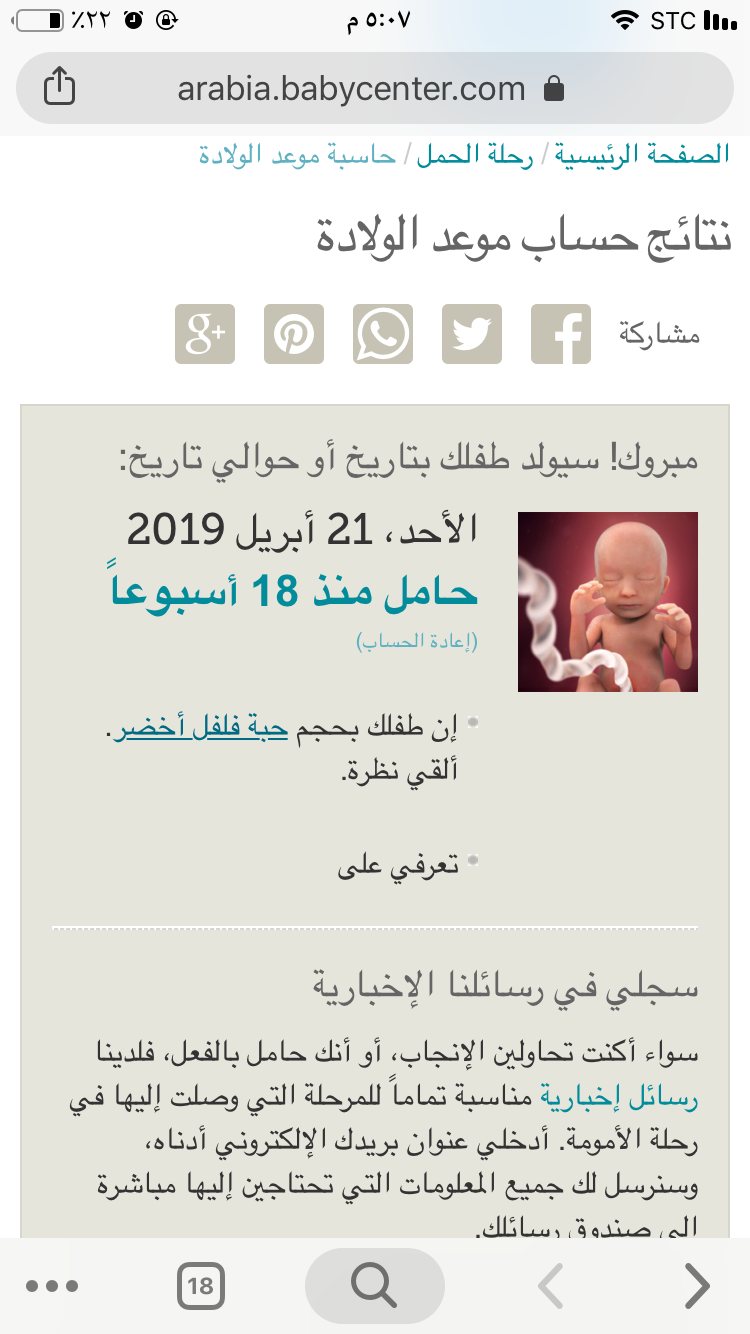Open the الصفحة الرئيسية breadcrumb link
This screenshot has height=1334, width=750.
coord(643,155)
